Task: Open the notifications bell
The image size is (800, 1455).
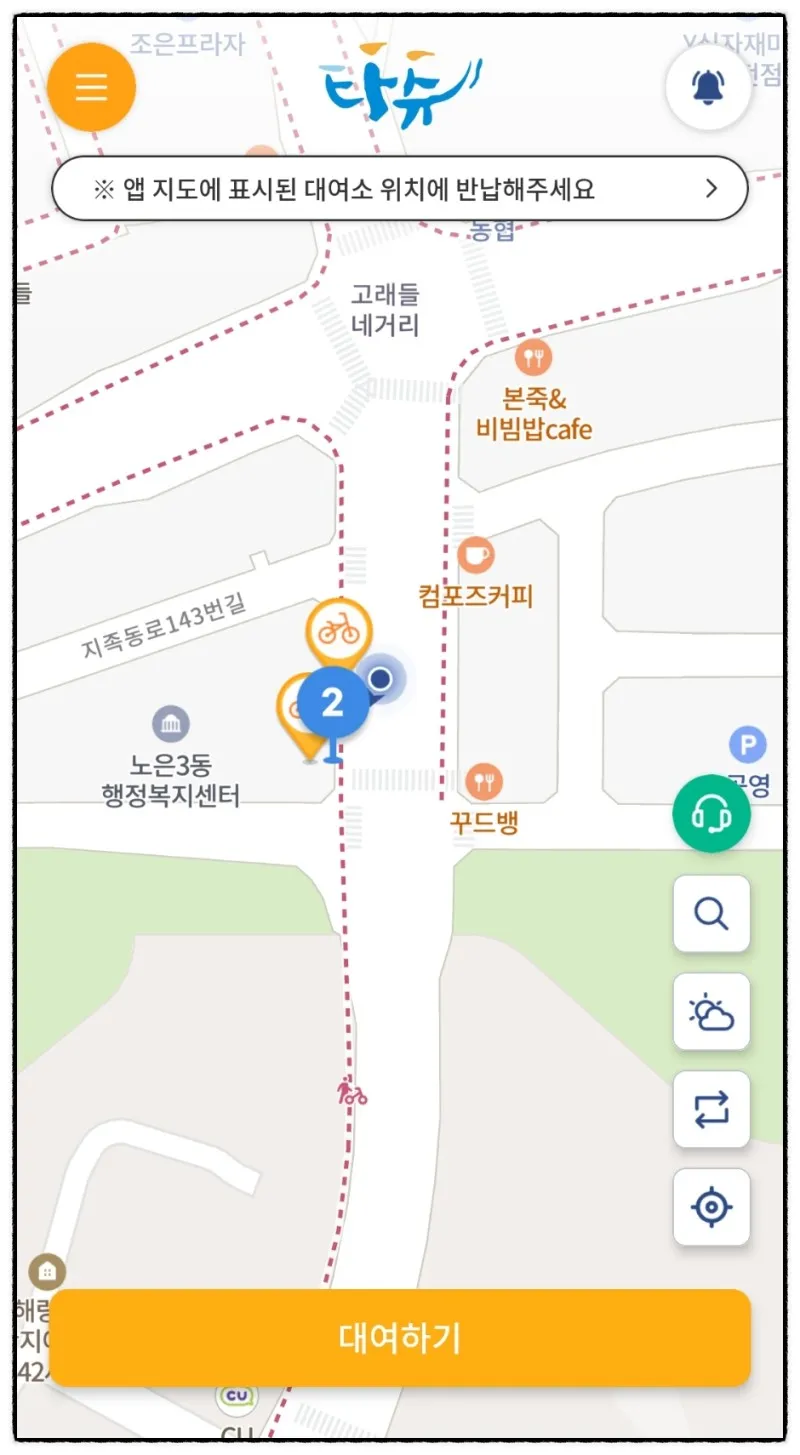Action: pos(709,88)
